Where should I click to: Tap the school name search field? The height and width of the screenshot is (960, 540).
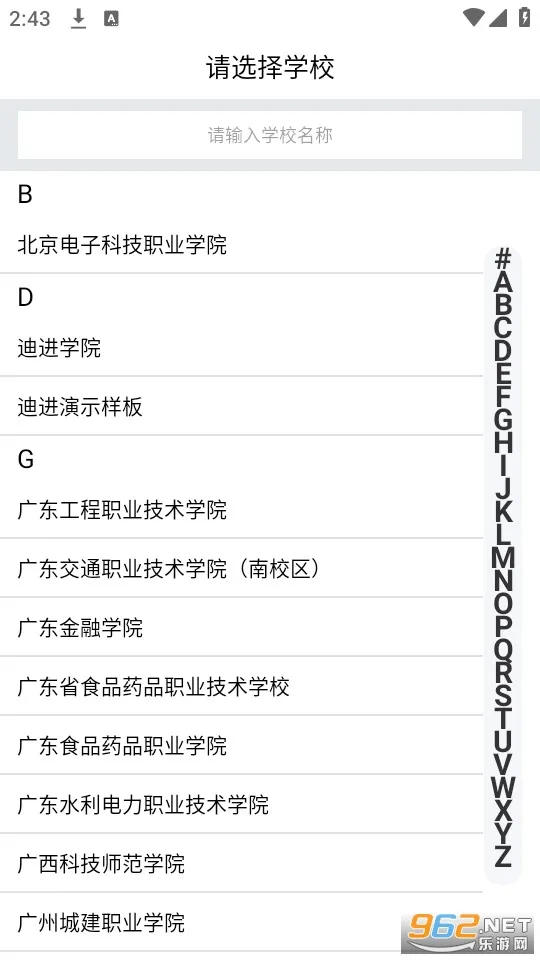[x=270, y=135]
